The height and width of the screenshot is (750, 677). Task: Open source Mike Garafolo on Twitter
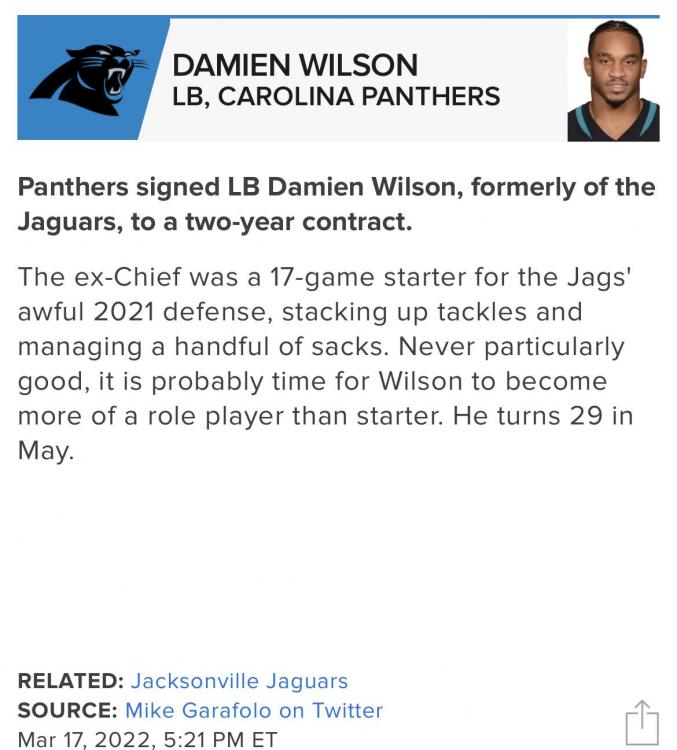click(x=253, y=711)
